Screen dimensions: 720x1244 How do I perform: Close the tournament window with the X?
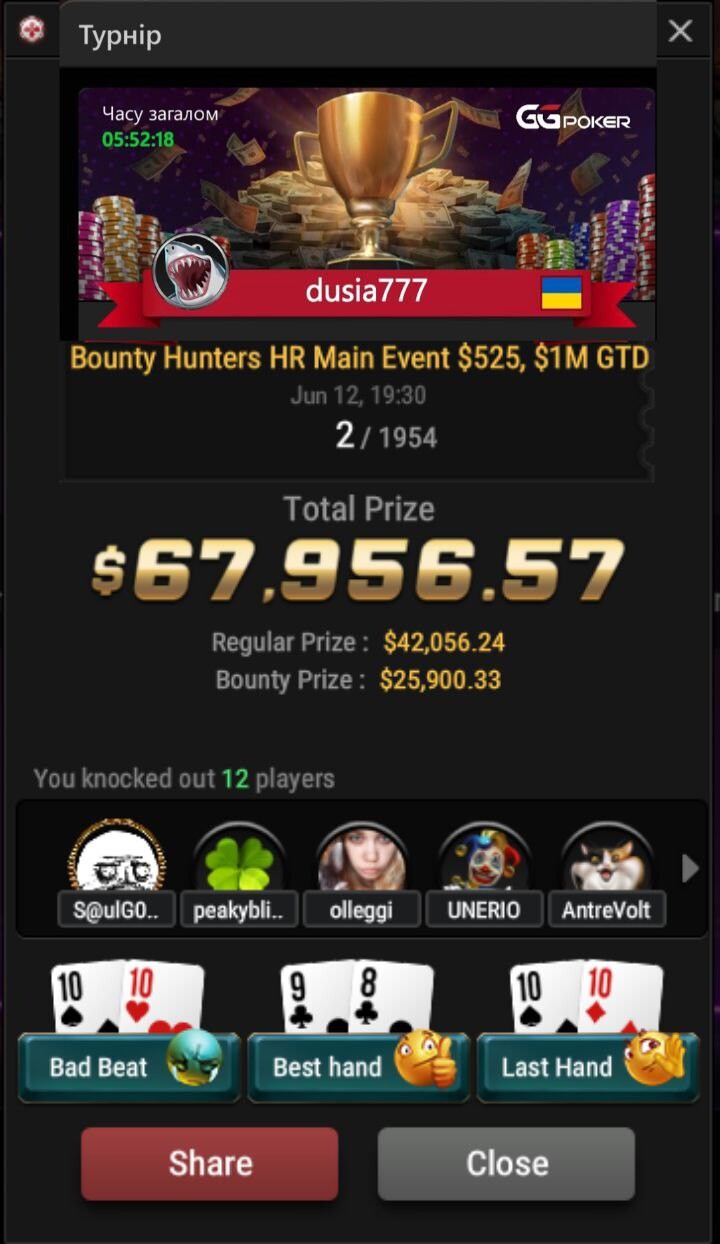[x=680, y=32]
